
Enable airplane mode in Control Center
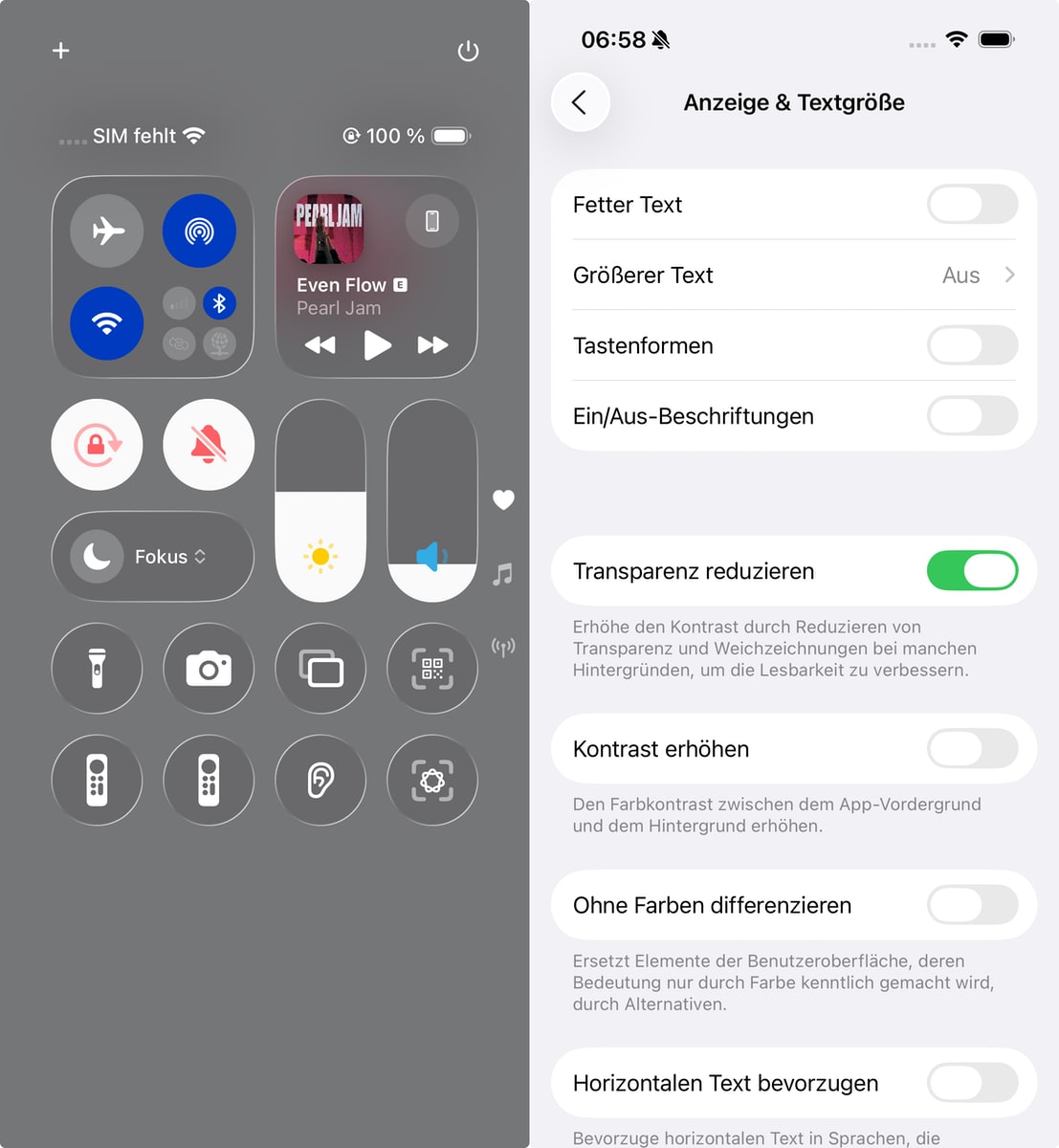click(107, 231)
